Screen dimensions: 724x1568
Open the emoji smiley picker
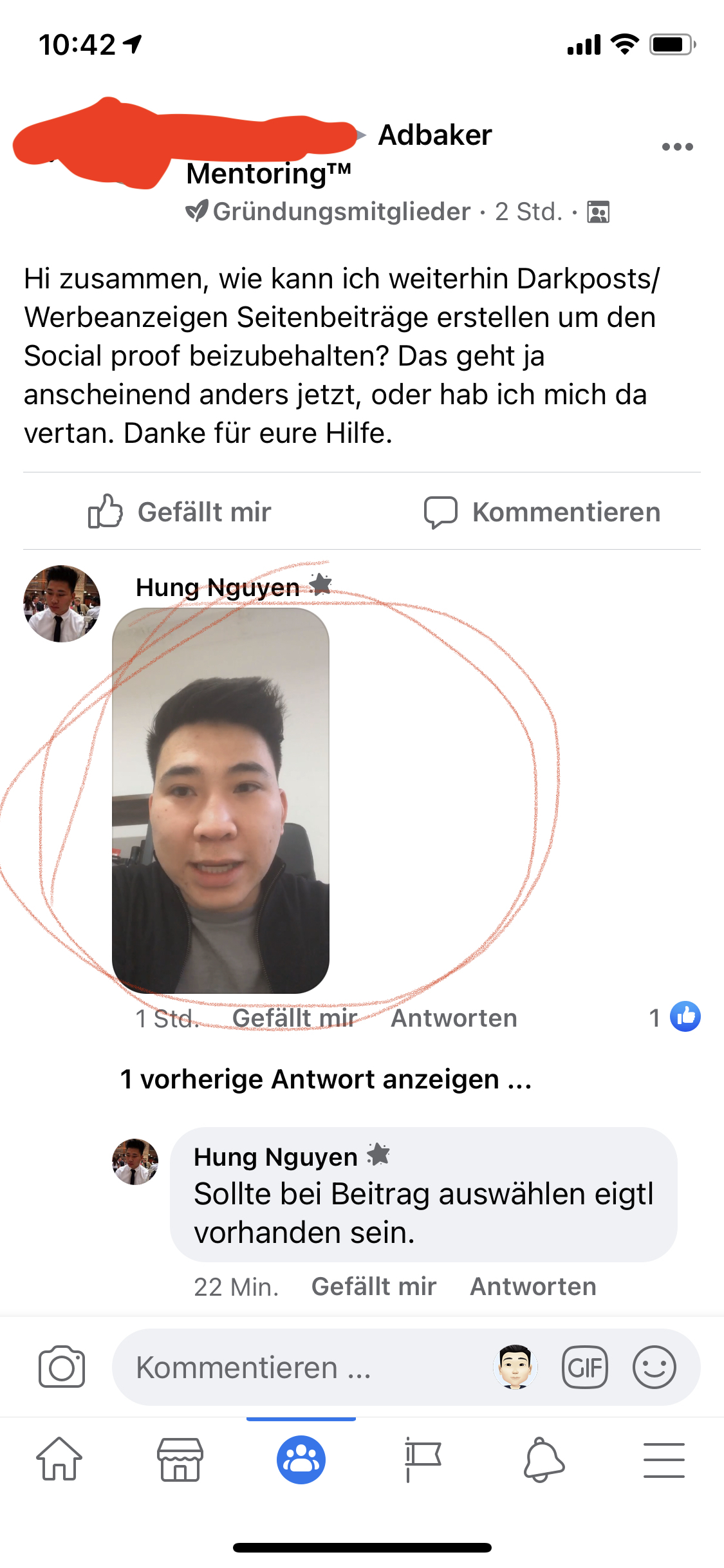654,1367
